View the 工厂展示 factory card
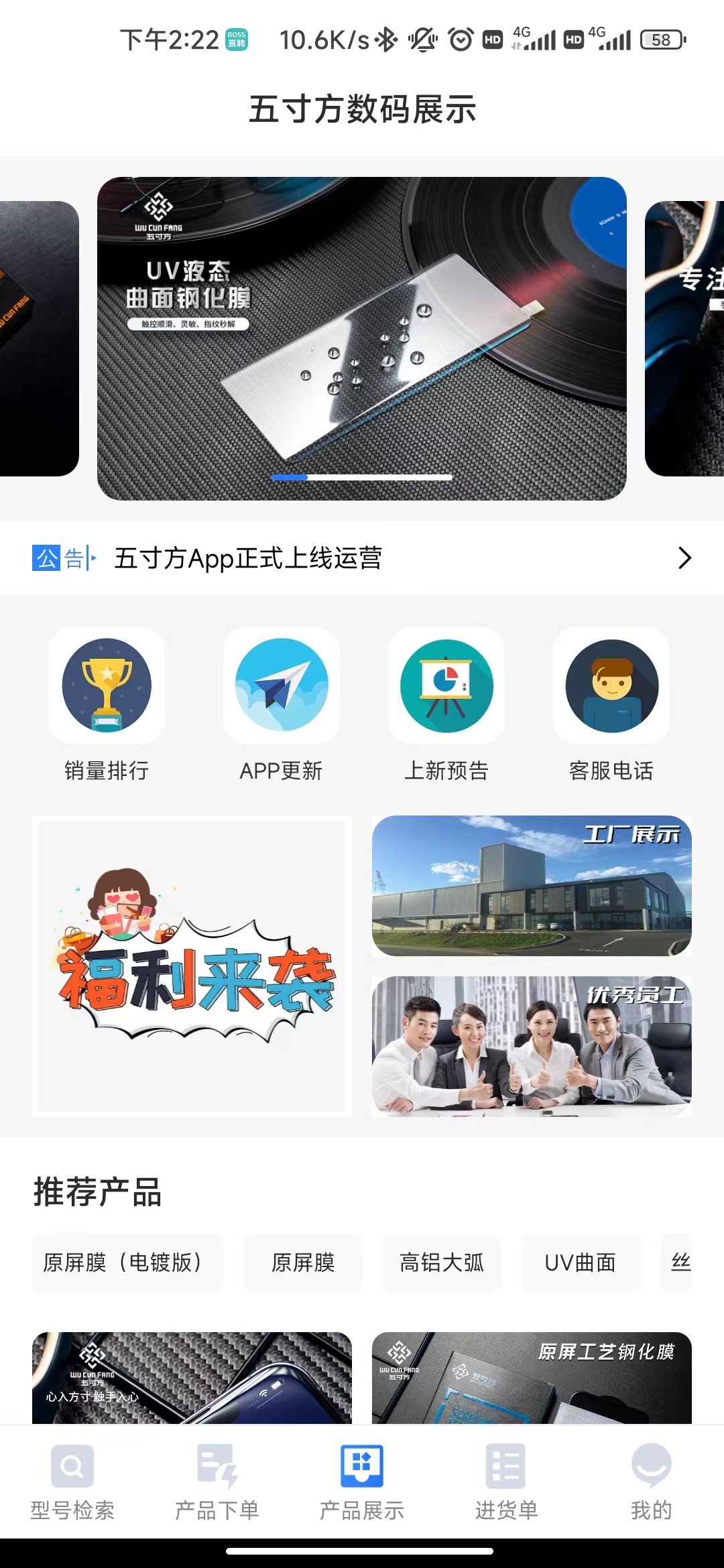 pyautogui.click(x=532, y=885)
